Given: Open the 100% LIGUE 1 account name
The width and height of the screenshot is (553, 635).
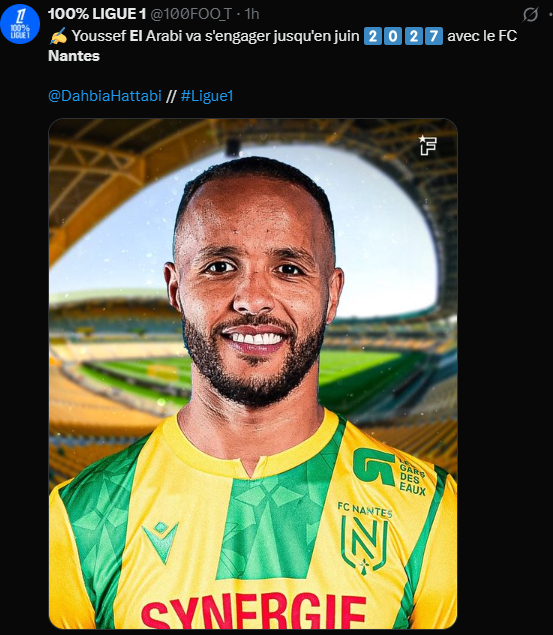Looking at the screenshot, I should (97, 14).
